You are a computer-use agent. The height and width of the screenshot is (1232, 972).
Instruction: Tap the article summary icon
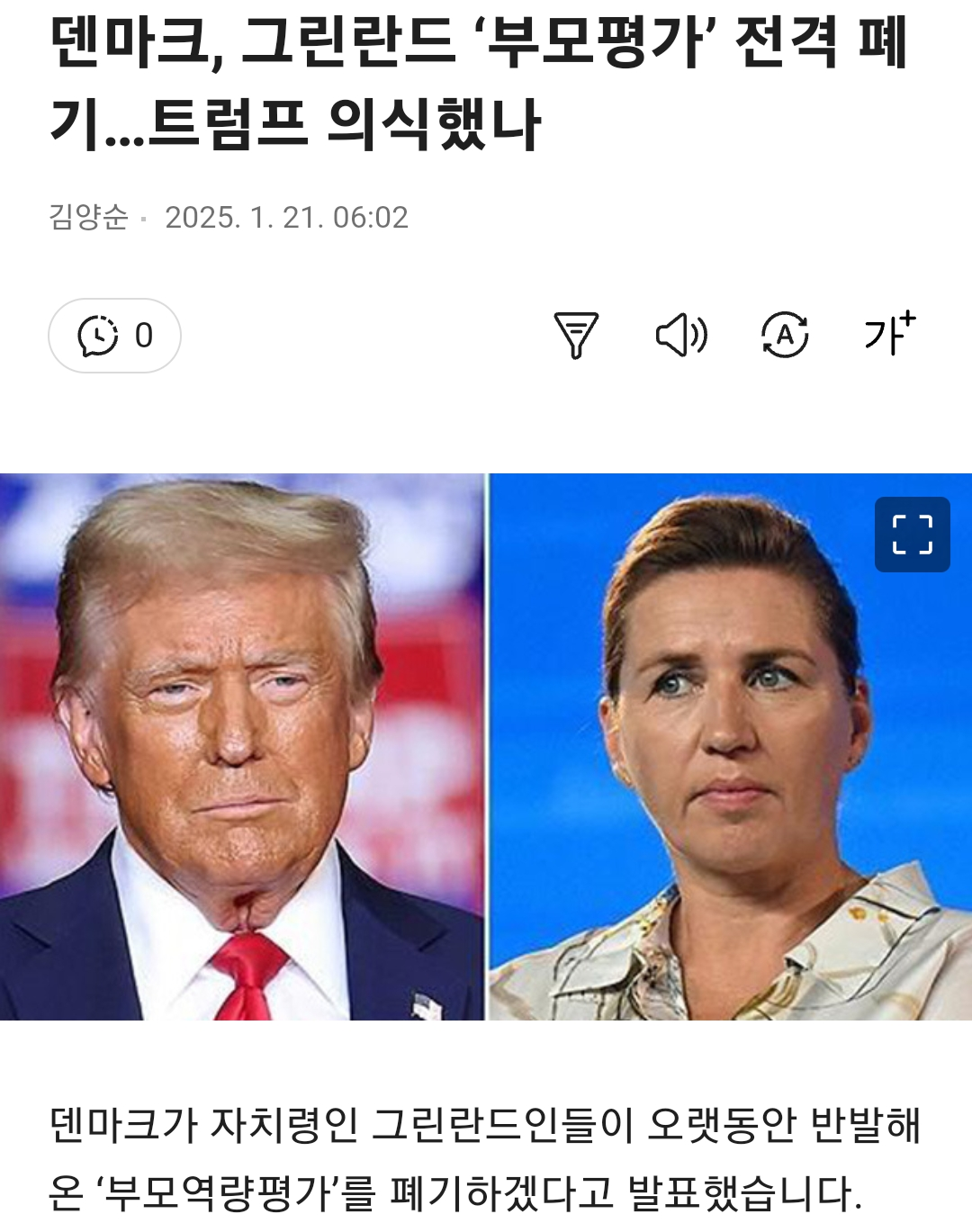pyautogui.click(x=576, y=336)
